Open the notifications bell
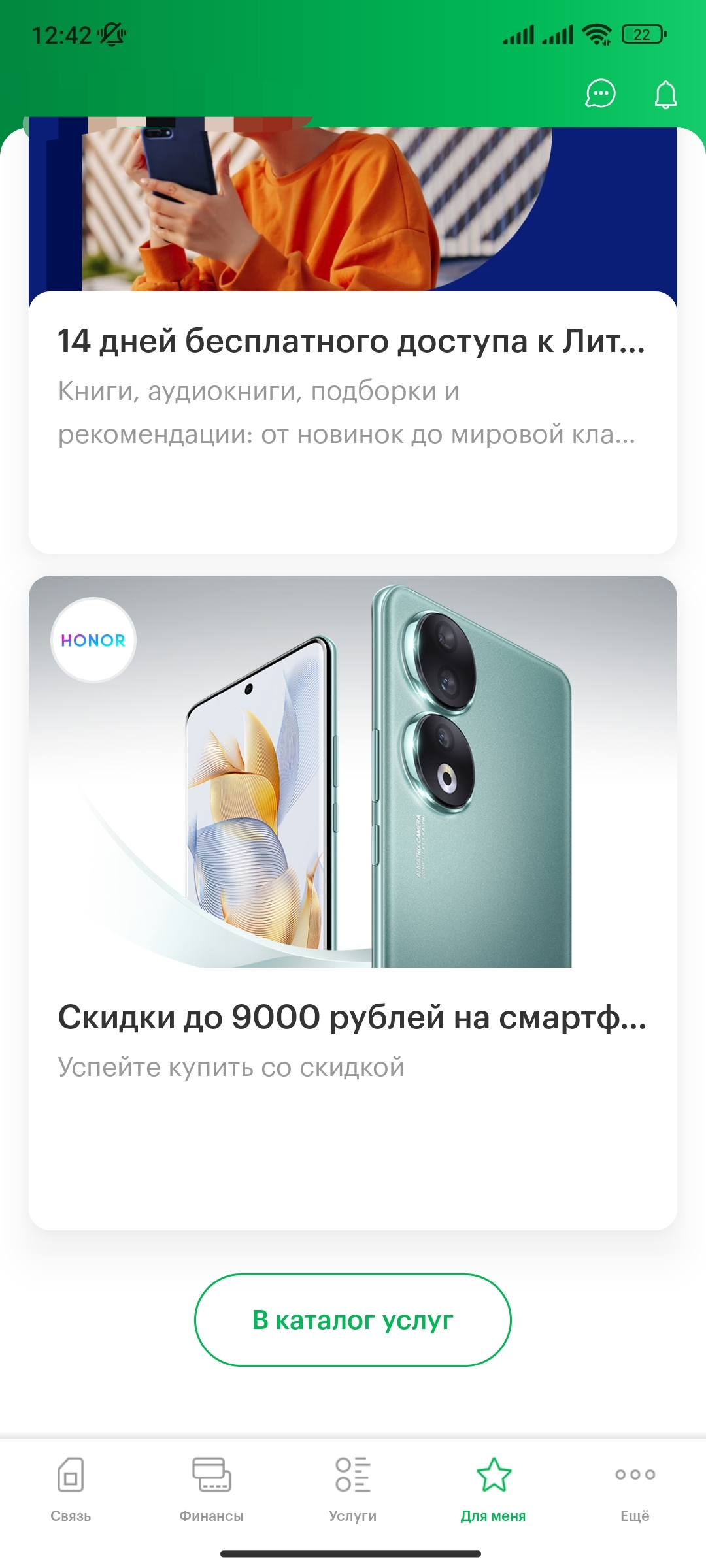706x1568 pixels. [x=665, y=95]
